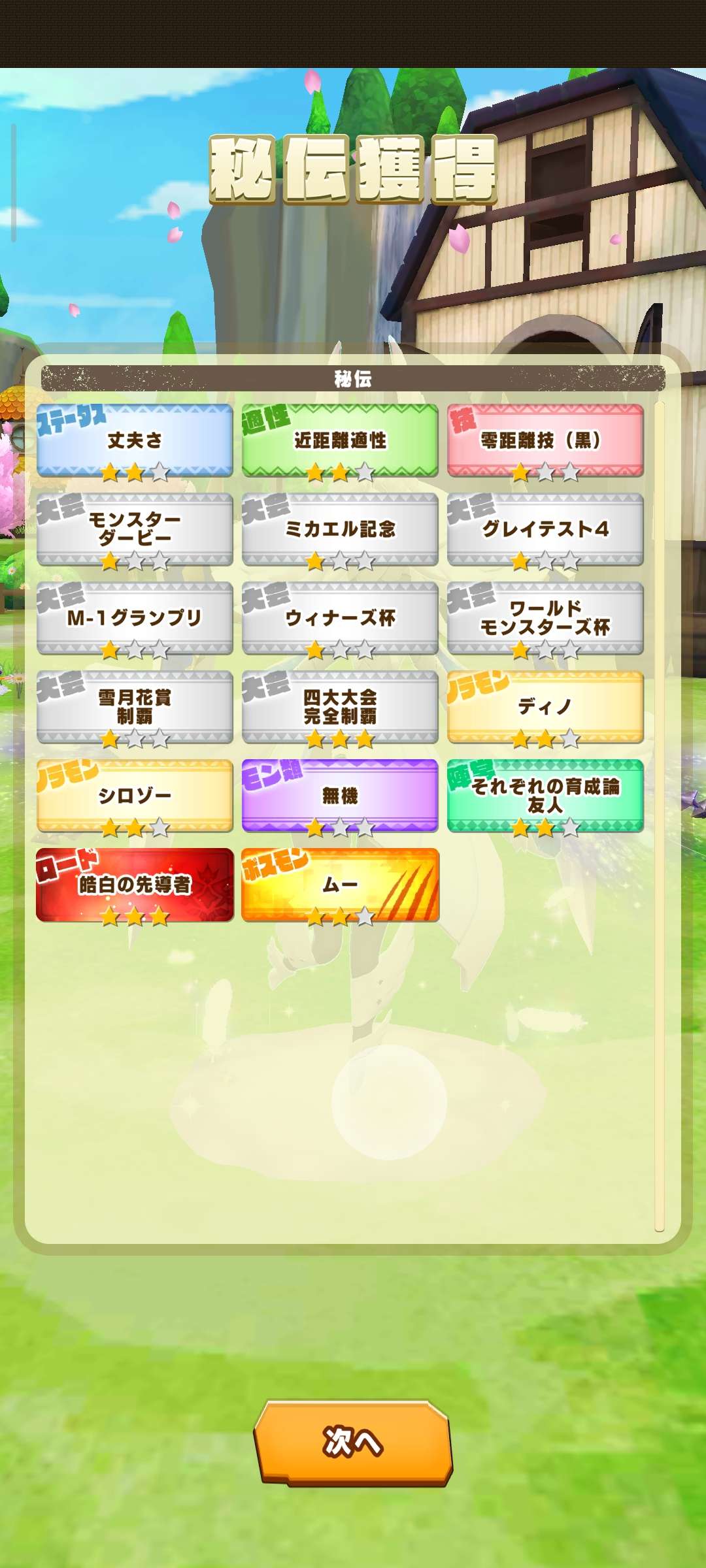Select the ミカエル記念 tournament card

(340, 529)
